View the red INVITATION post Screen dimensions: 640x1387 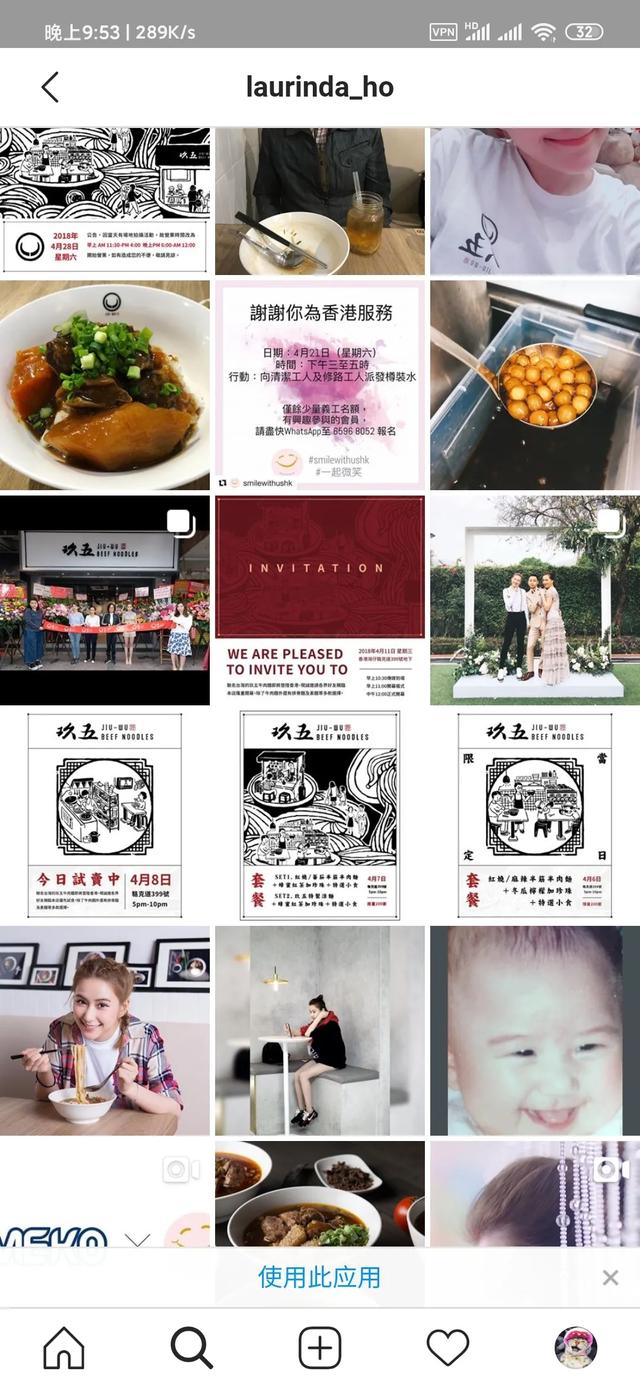coord(320,600)
